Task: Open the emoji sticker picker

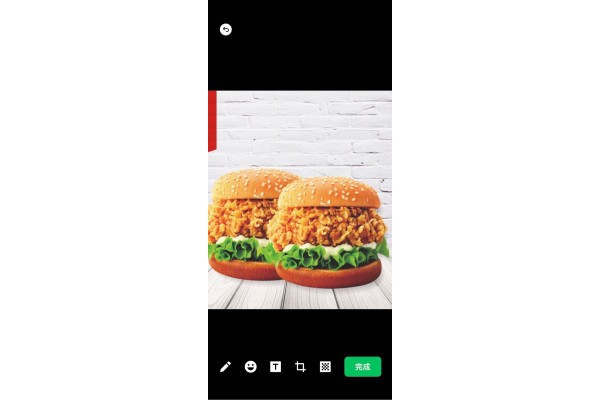Action: pos(251,367)
